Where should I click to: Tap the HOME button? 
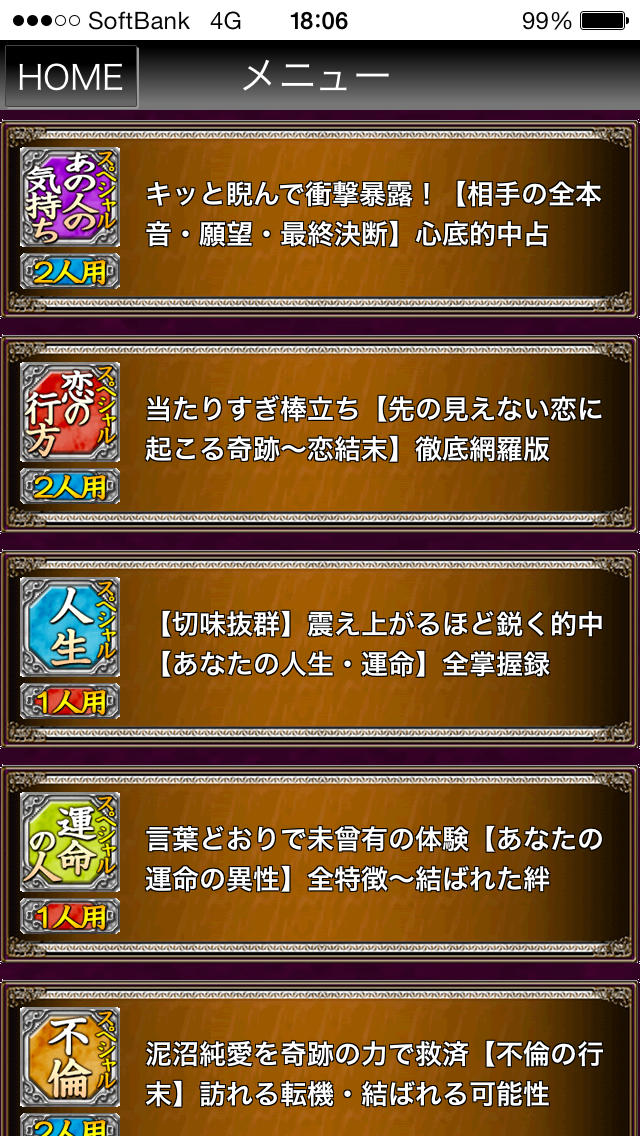71,77
